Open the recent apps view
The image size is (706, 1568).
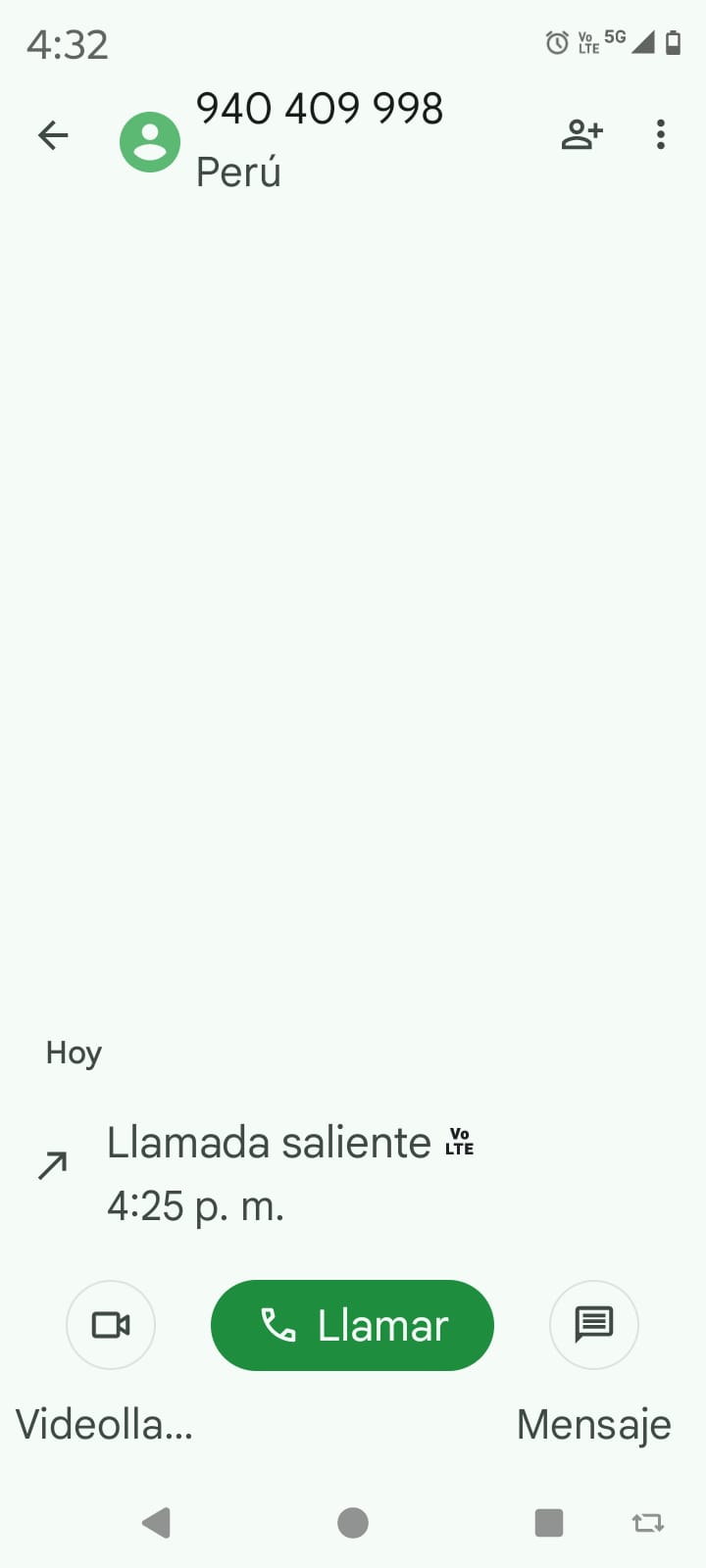[548, 1523]
